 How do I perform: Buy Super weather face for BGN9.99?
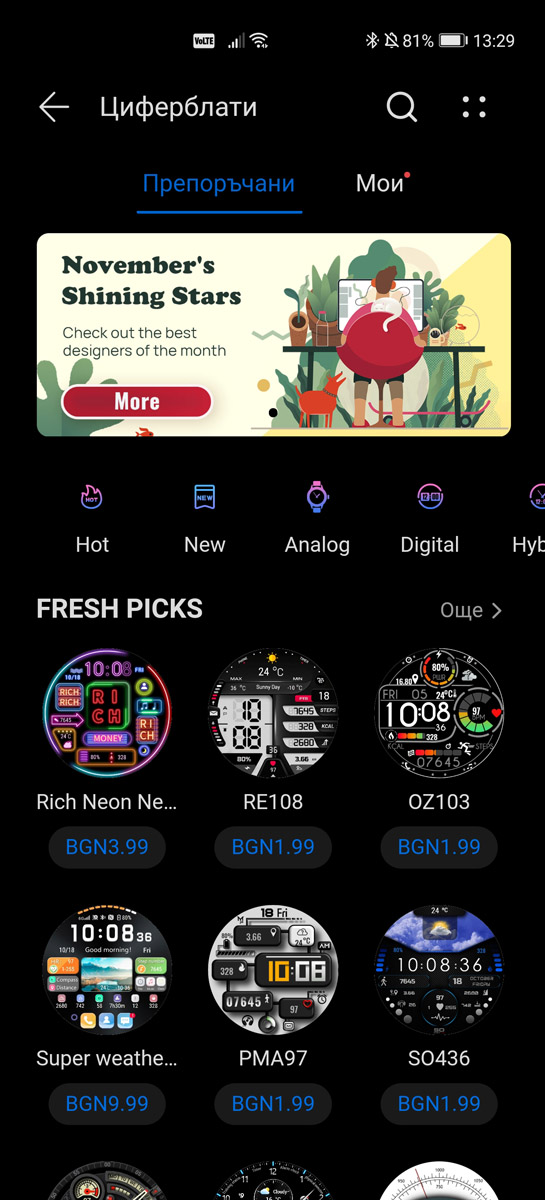107,1104
